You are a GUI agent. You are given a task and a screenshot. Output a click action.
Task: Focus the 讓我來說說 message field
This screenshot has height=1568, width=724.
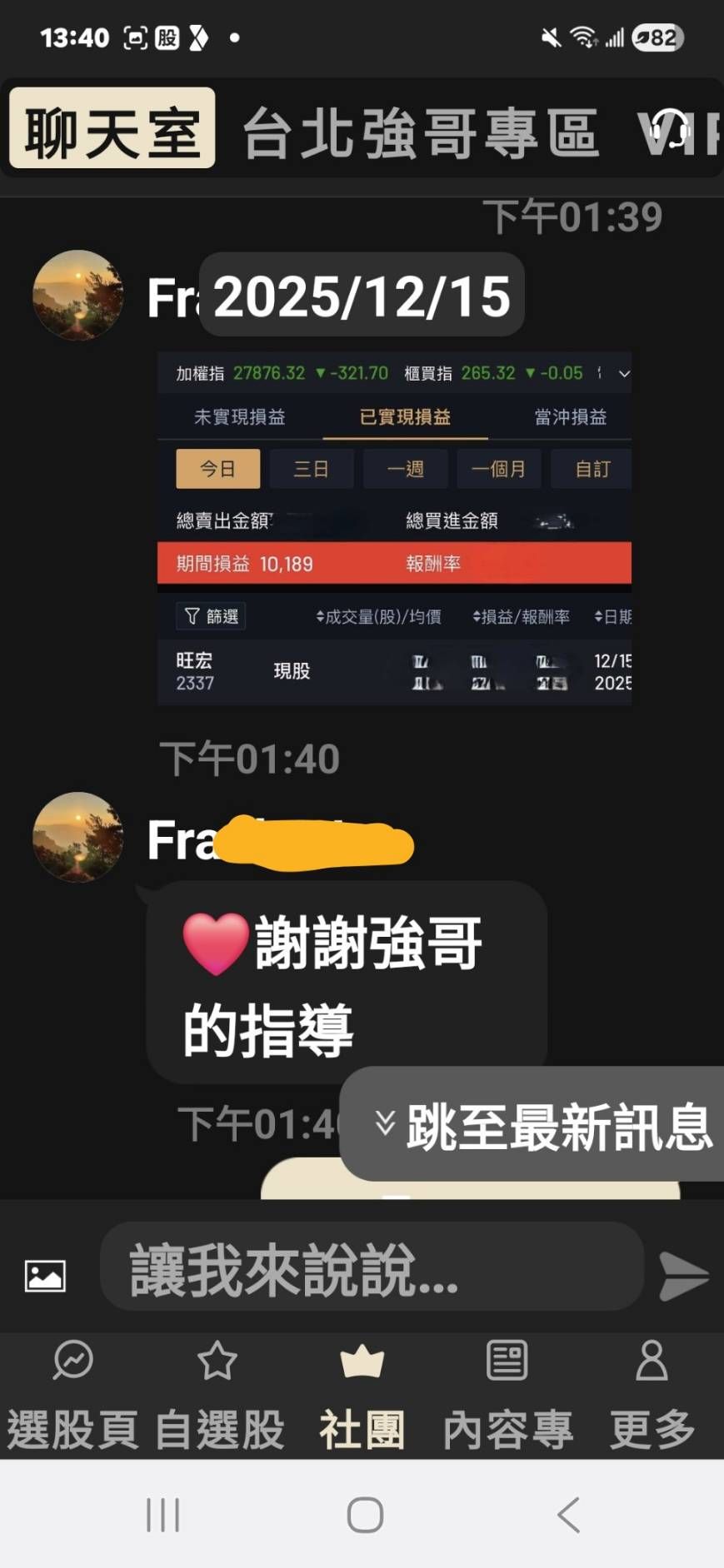point(372,1267)
